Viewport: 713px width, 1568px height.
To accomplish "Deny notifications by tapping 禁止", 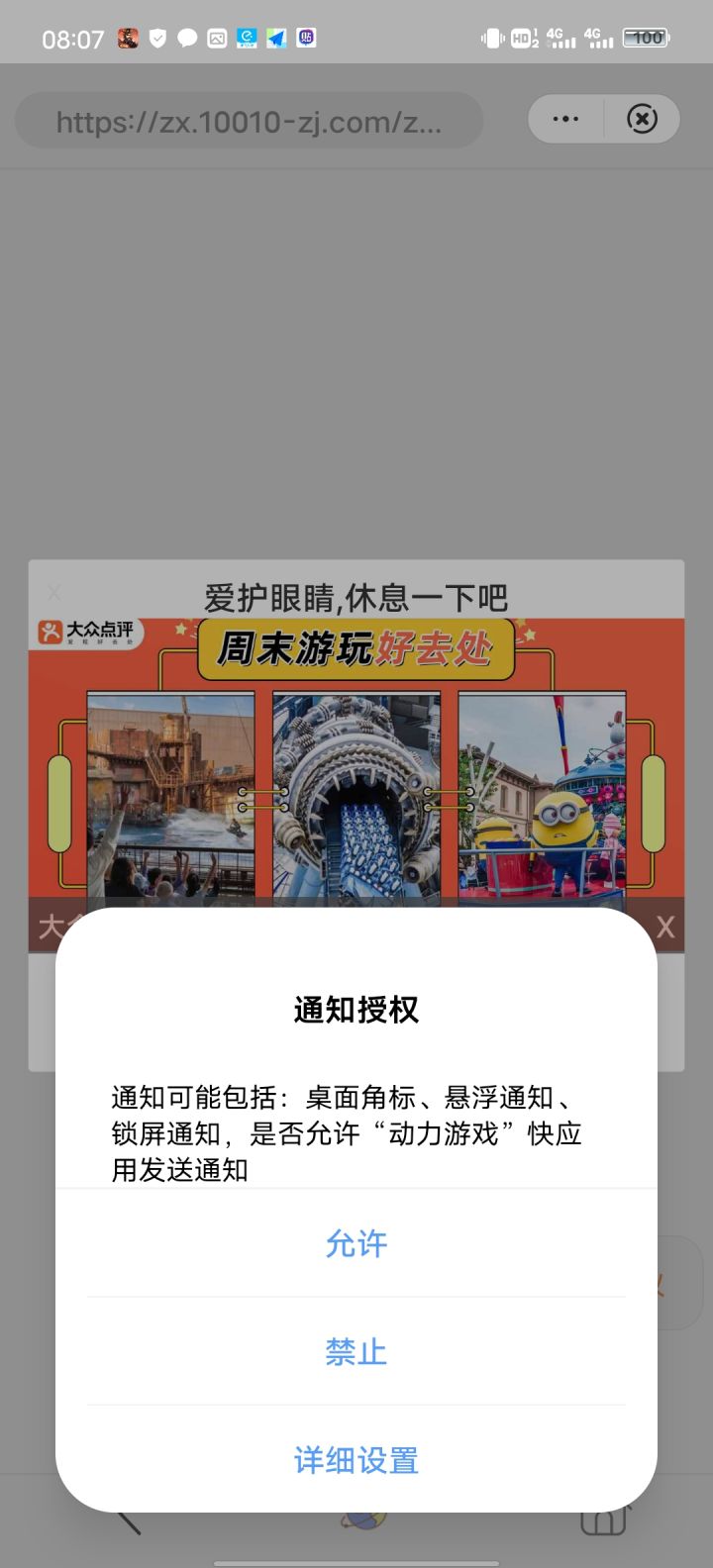I will [x=356, y=1352].
